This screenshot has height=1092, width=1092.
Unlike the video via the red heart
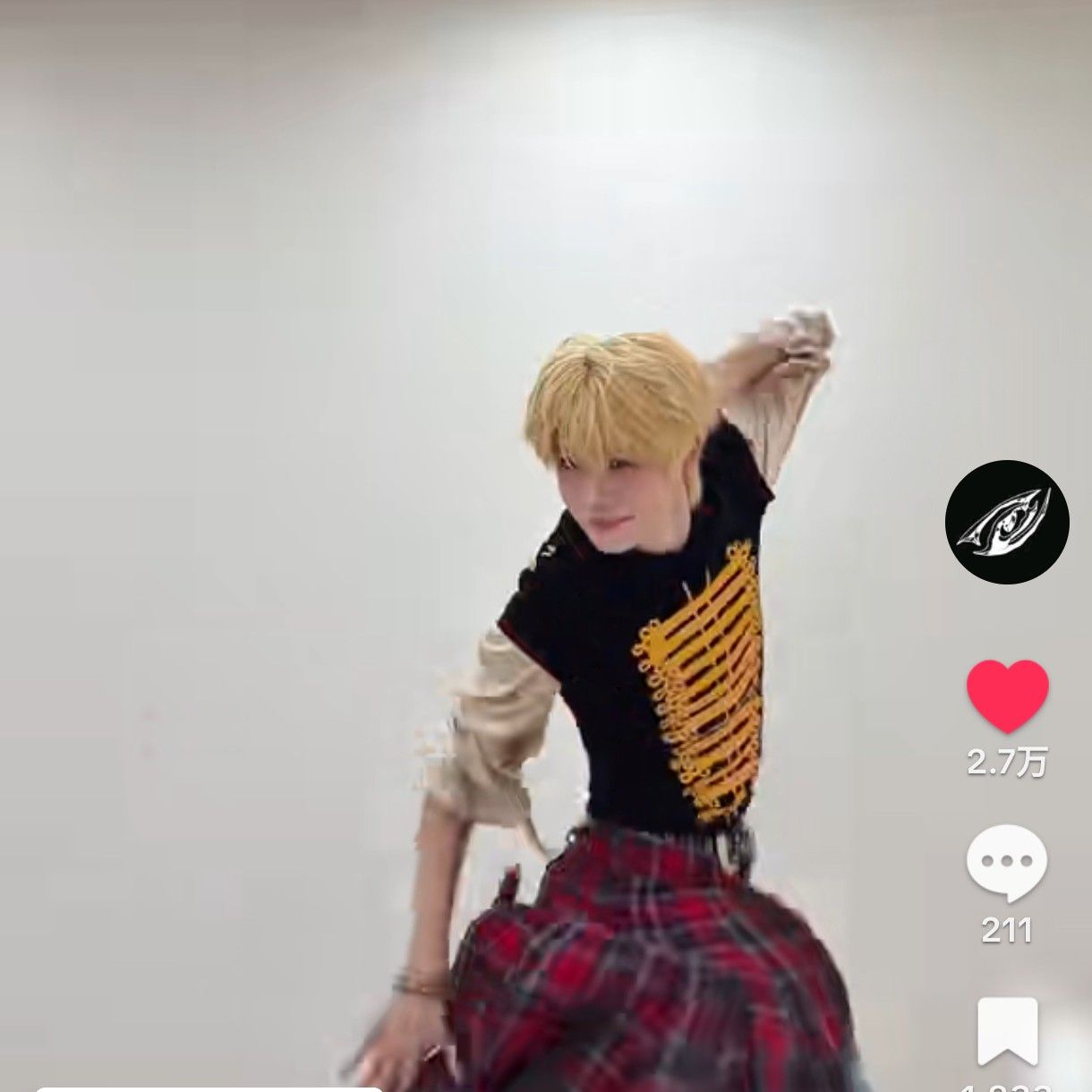pos(1007,695)
